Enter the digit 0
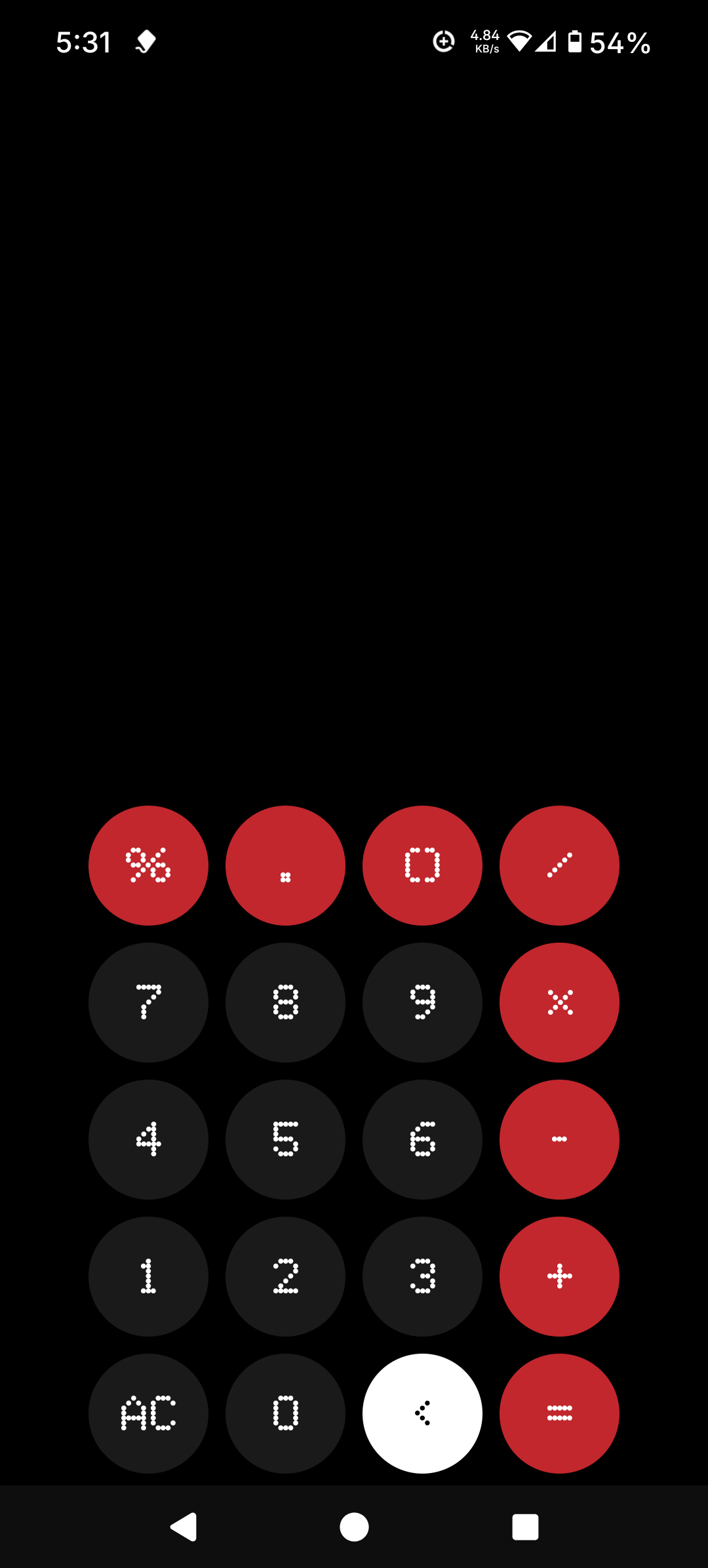The width and height of the screenshot is (708, 1568). point(285,1413)
